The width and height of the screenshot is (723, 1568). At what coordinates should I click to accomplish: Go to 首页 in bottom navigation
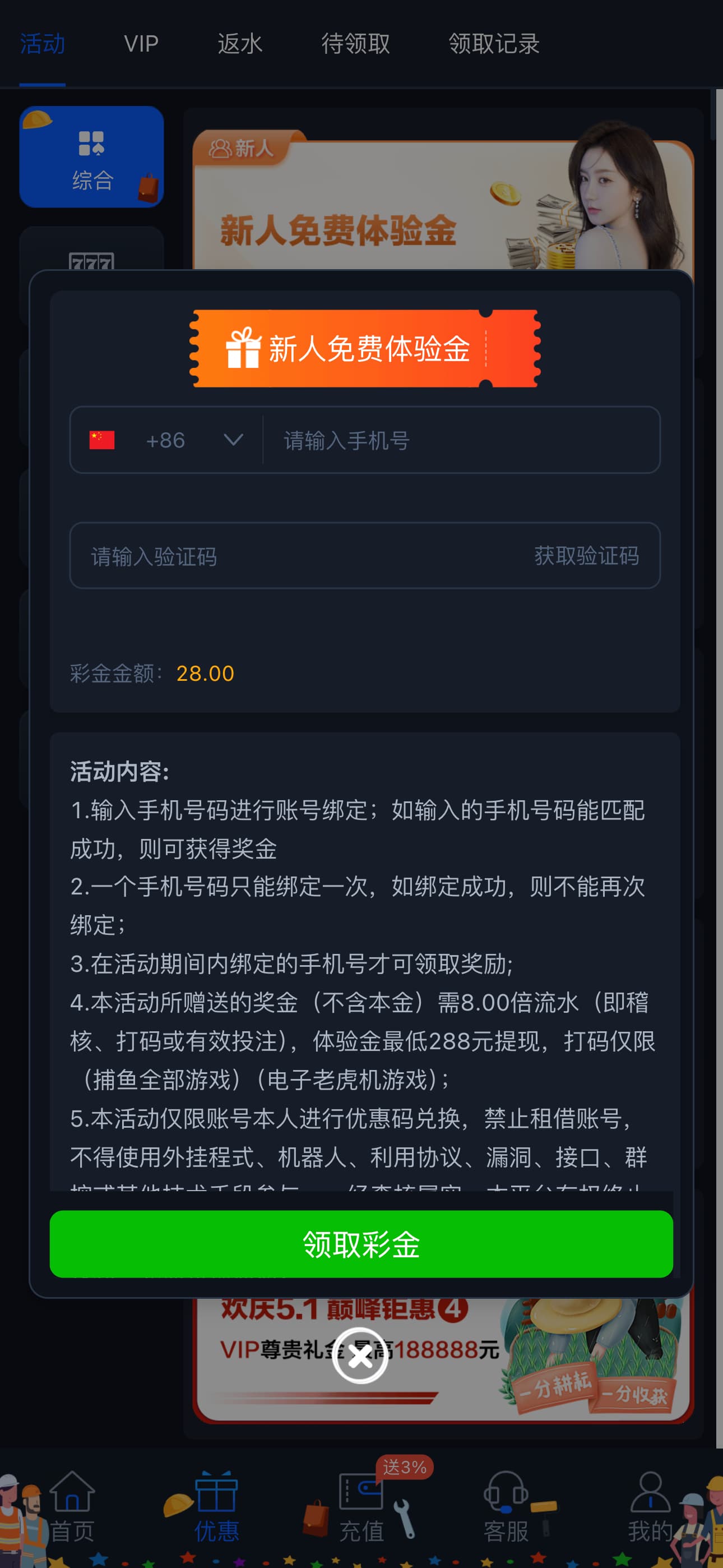pos(72,1506)
